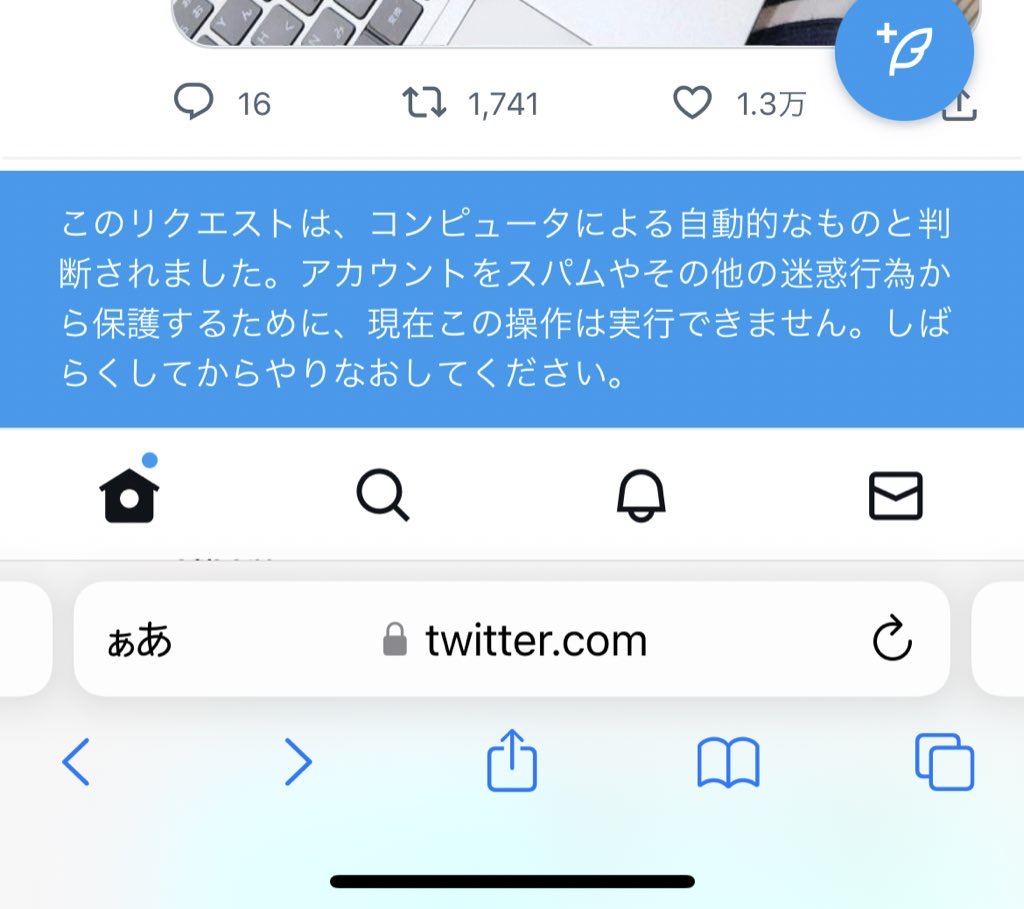Open the ぁあ page settings menu
This screenshot has height=909, width=1024.
click(x=140, y=640)
